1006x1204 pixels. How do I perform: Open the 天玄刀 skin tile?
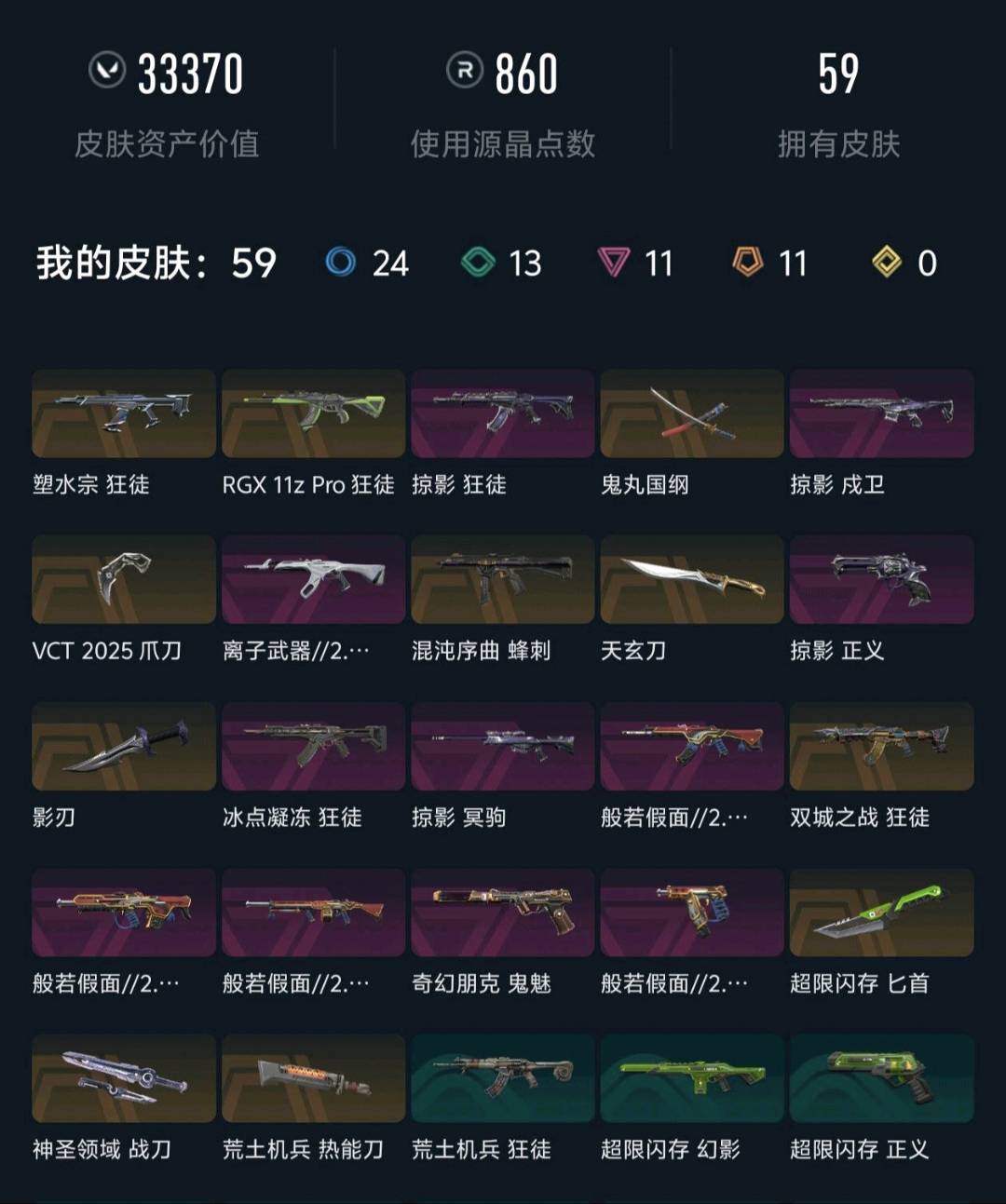pyautogui.click(x=692, y=579)
